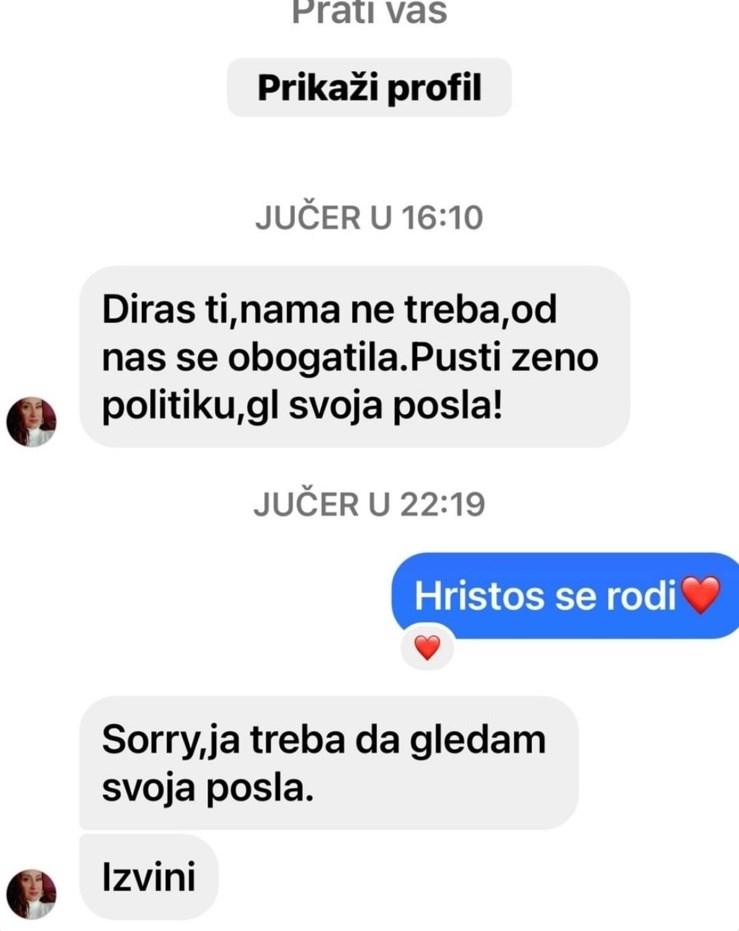The width and height of the screenshot is (739, 931).
Task: Tap sender's avatar next to Izvini message
Action: [31, 893]
